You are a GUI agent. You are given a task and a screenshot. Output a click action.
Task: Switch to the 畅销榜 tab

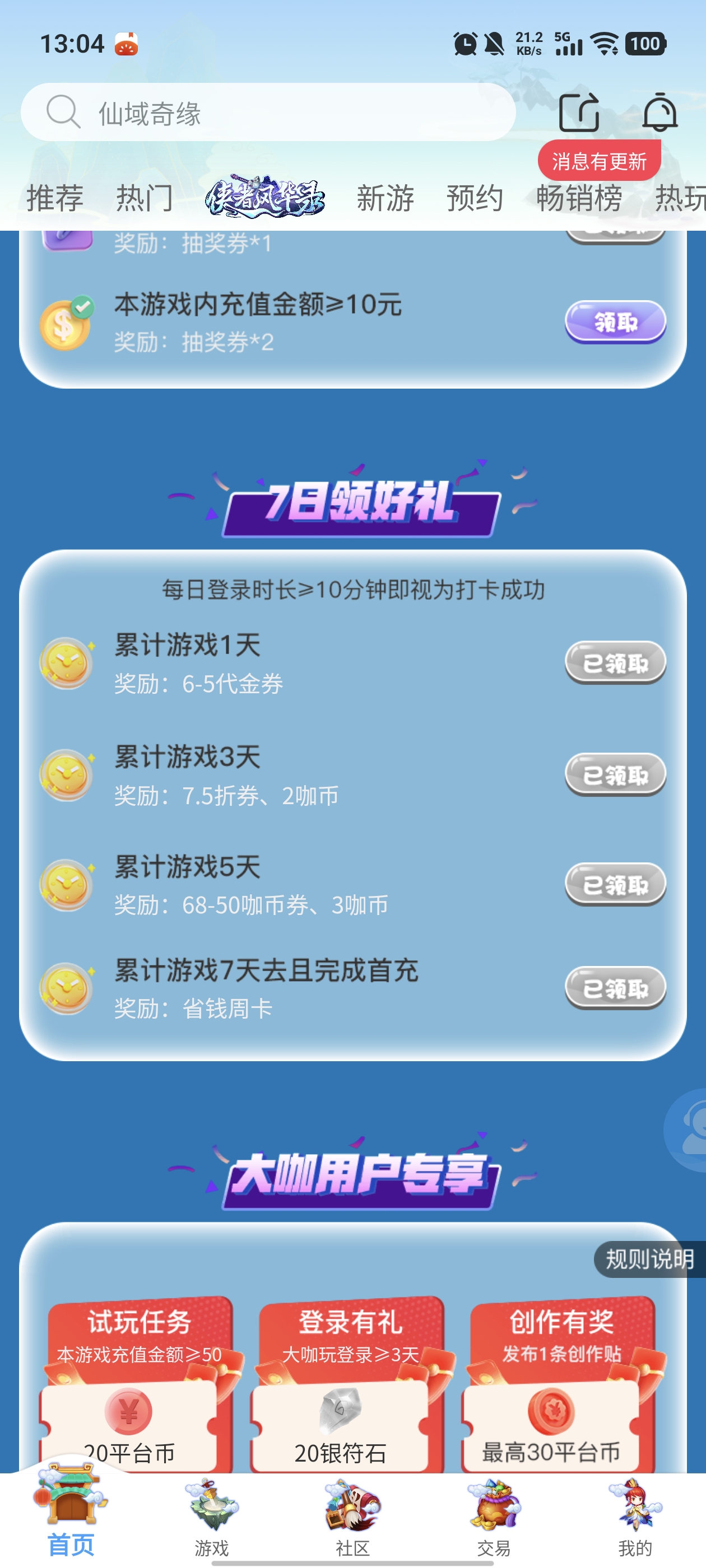(x=579, y=198)
